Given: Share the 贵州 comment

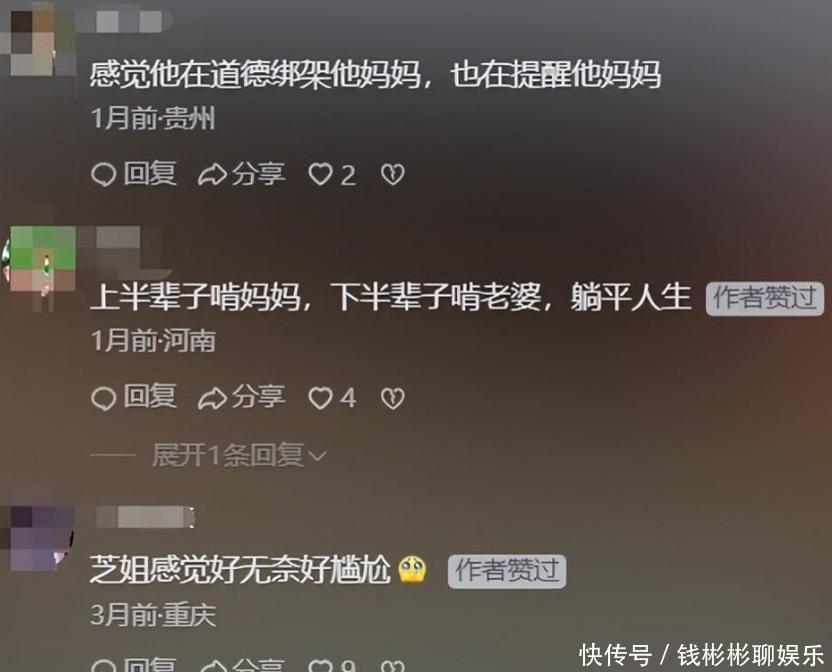Looking at the screenshot, I should tap(241, 174).
